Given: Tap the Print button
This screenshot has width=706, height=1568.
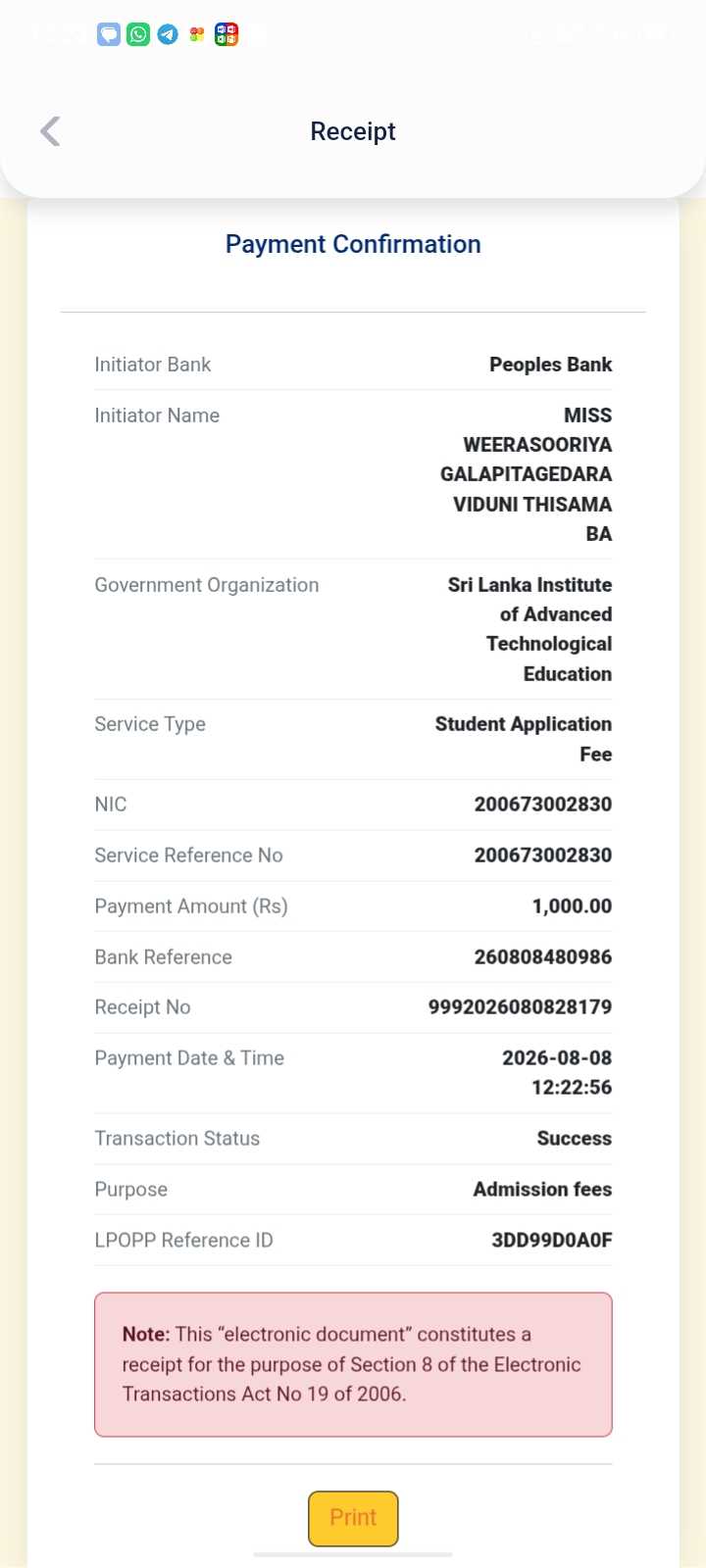Looking at the screenshot, I should (353, 1518).
